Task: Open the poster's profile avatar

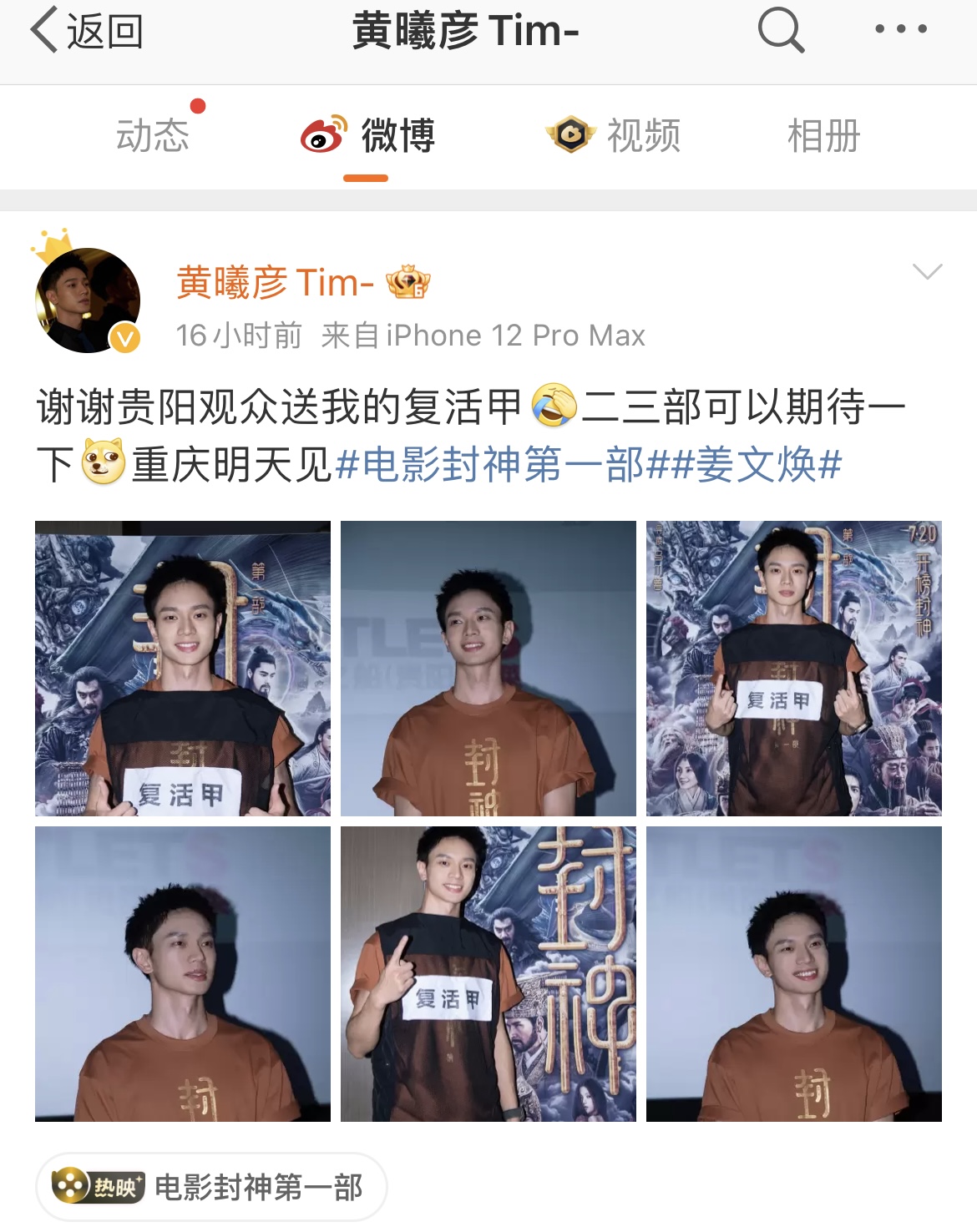Action: pos(88,300)
